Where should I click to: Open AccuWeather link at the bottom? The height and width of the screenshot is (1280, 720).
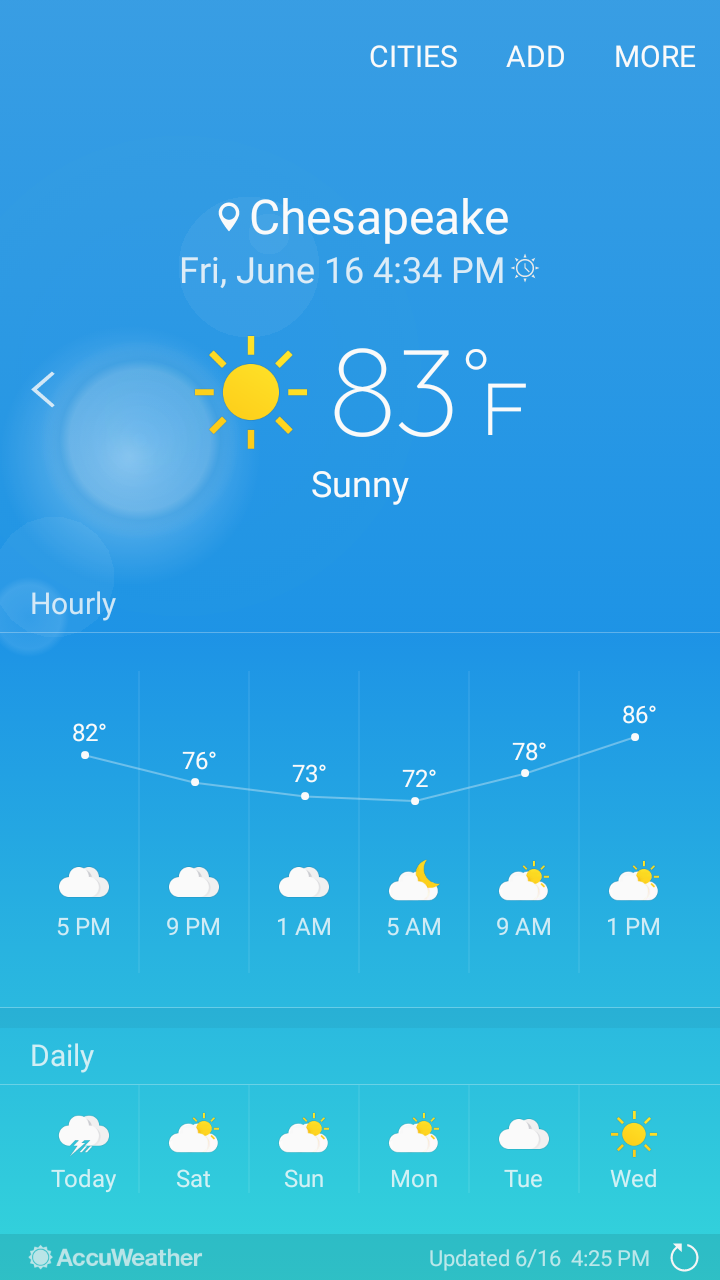coord(116,1257)
